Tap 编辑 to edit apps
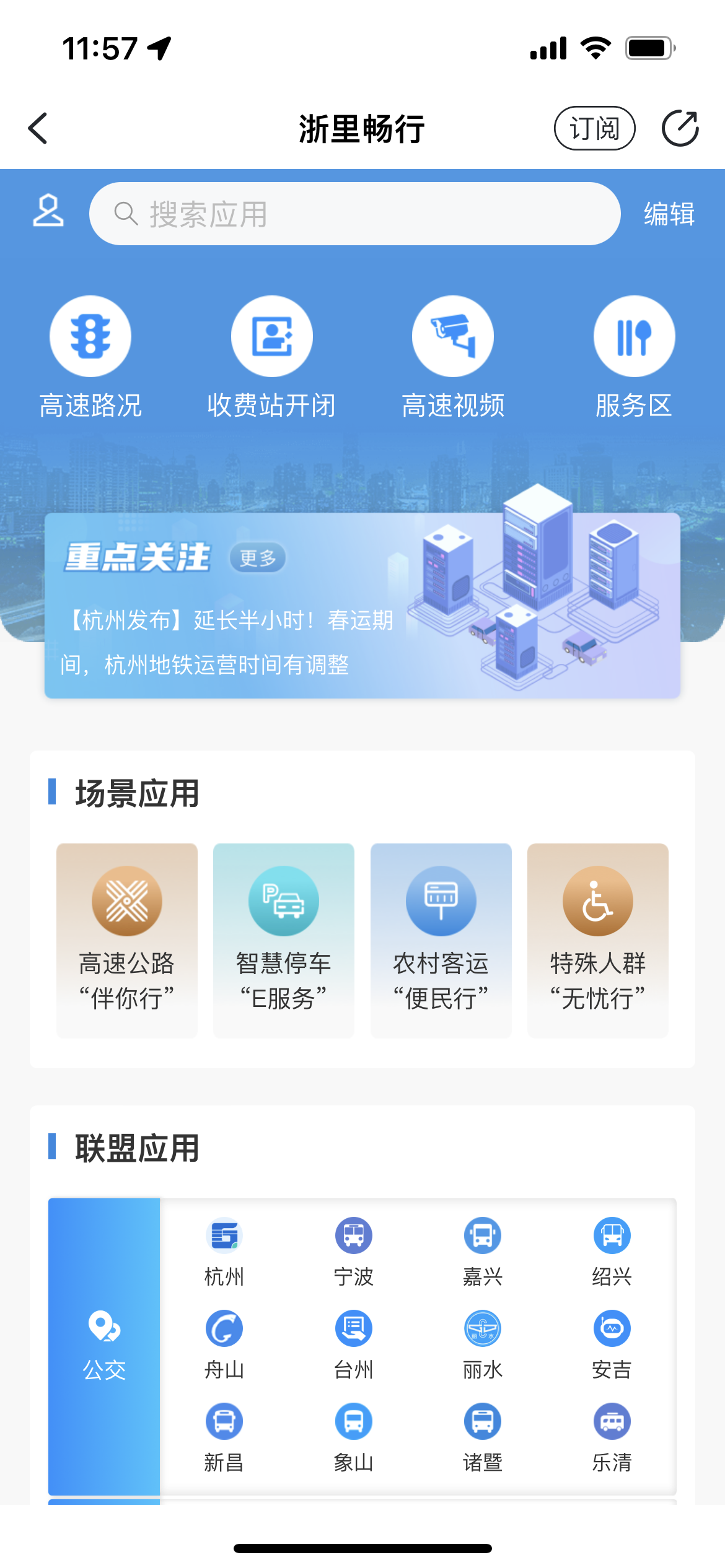The image size is (725, 1568). pyautogui.click(x=669, y=214)
